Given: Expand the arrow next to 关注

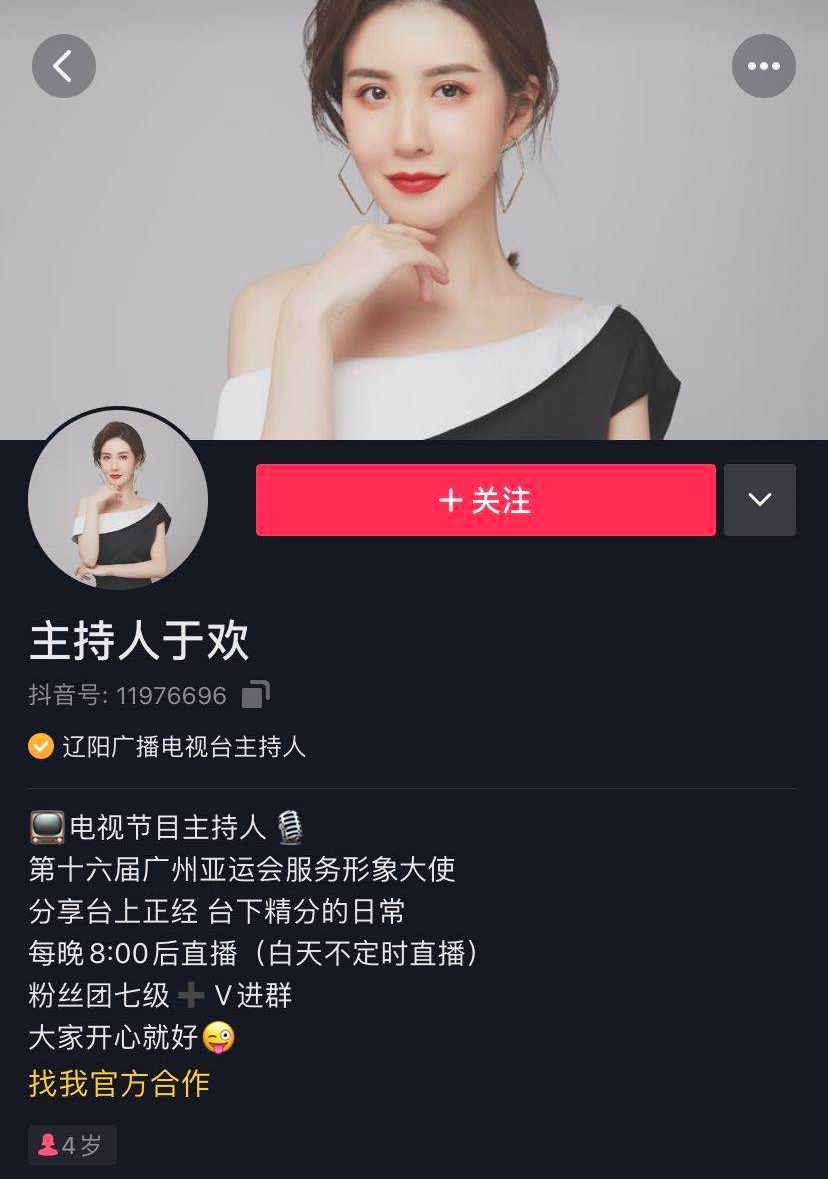Looking at the screenshot, I should point(759,500).
